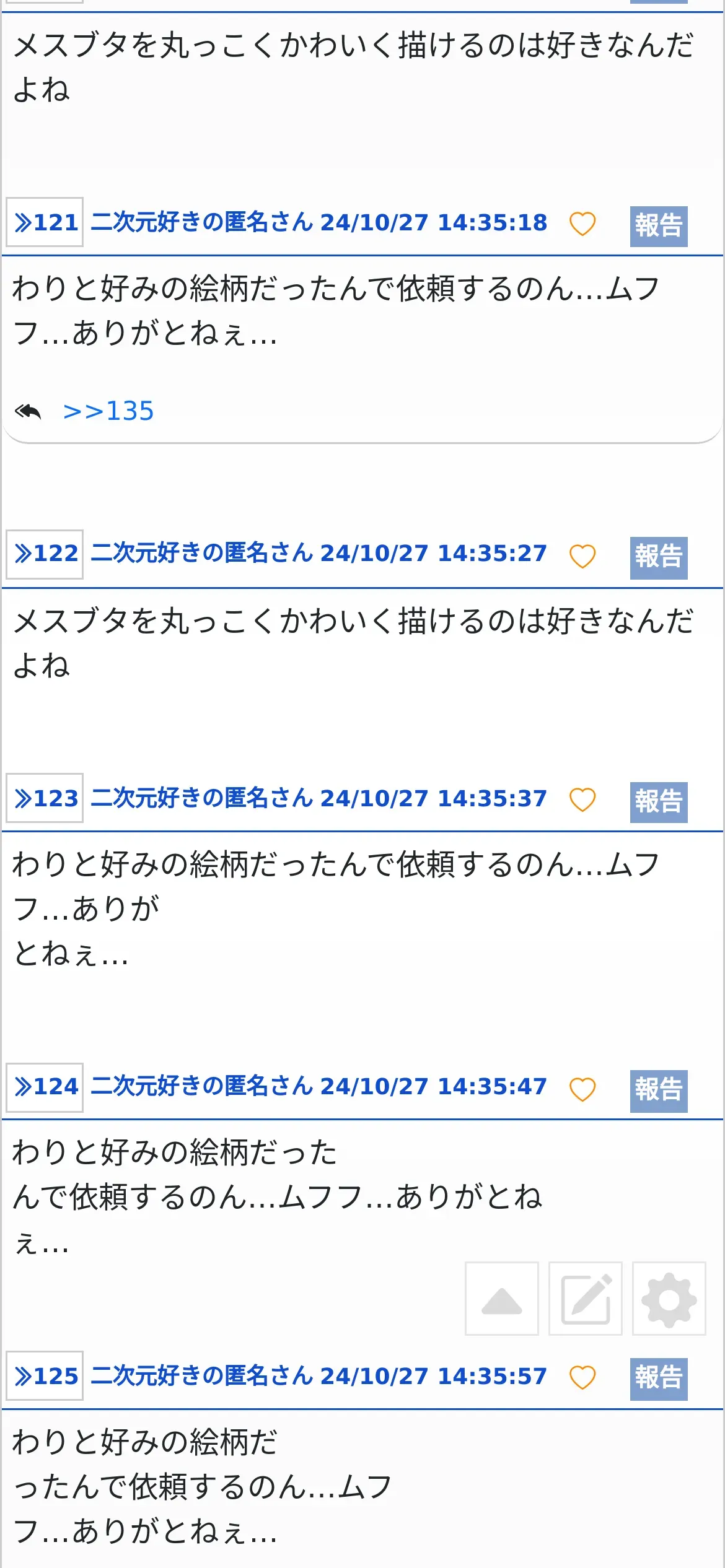
Task: Report post 121 via 報告 button
Action: coord(659,227)
